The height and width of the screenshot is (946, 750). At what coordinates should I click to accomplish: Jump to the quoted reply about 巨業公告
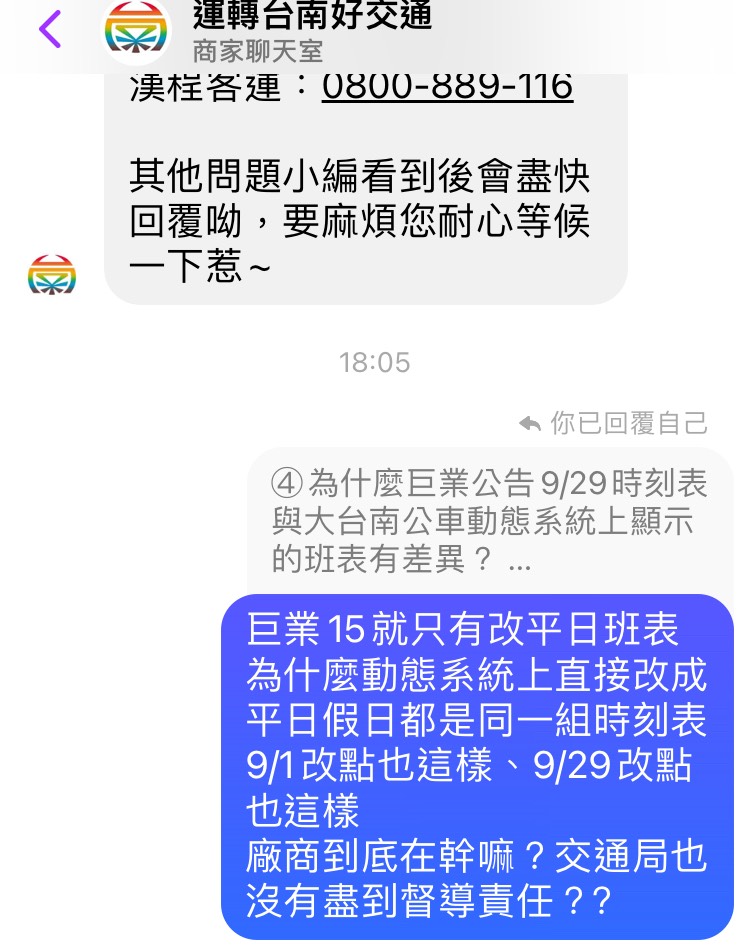tap(488, 520)
